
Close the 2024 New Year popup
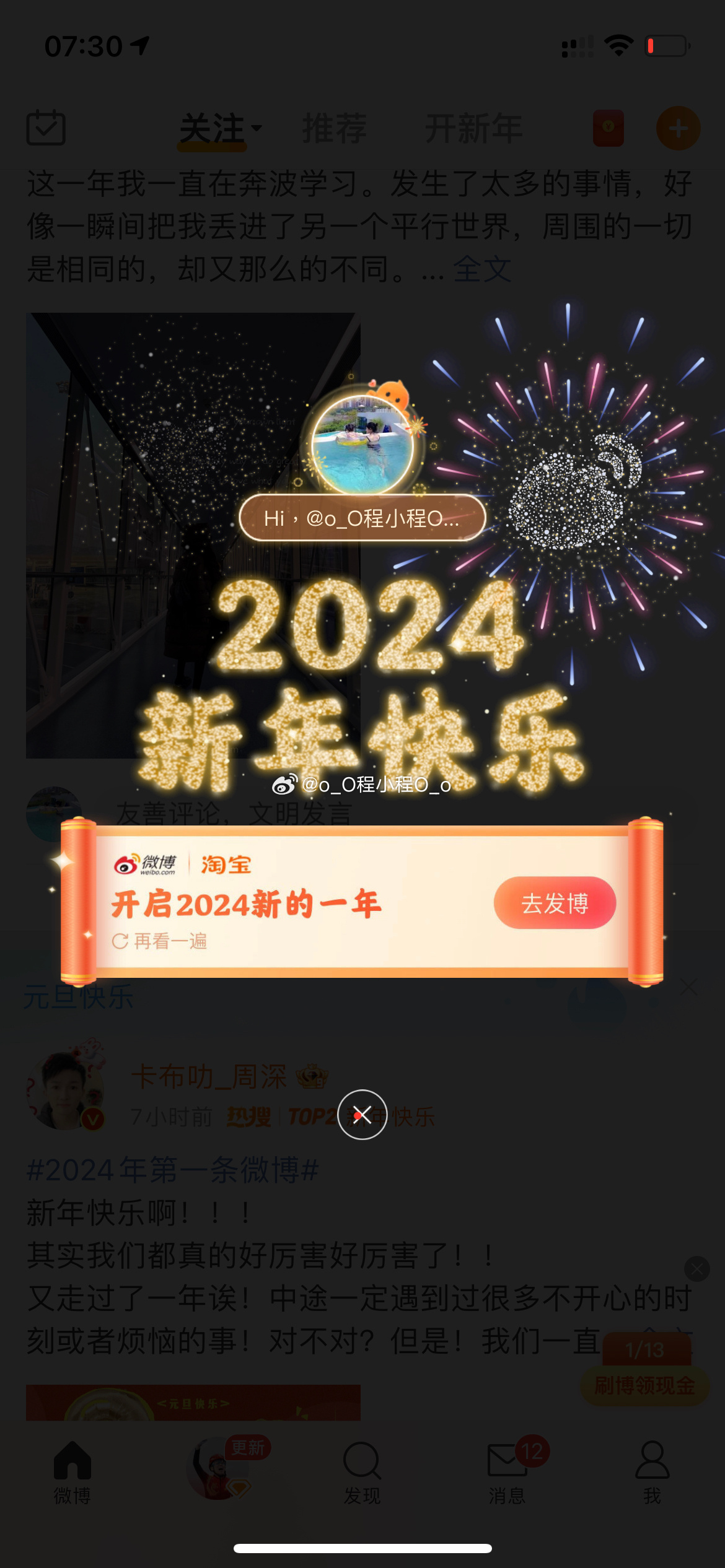point(362,1115)
